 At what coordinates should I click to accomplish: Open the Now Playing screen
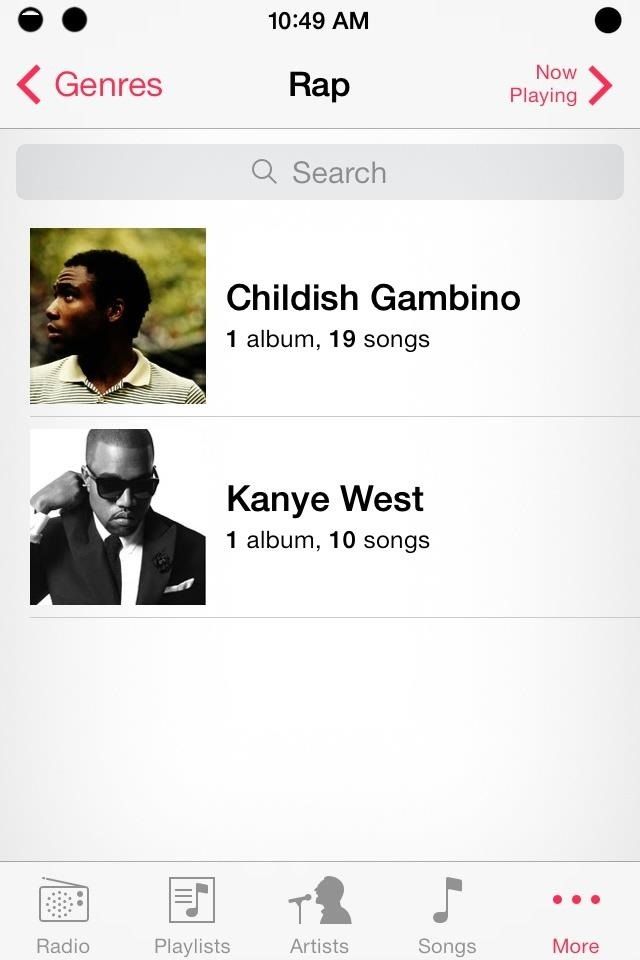[560, 85]
